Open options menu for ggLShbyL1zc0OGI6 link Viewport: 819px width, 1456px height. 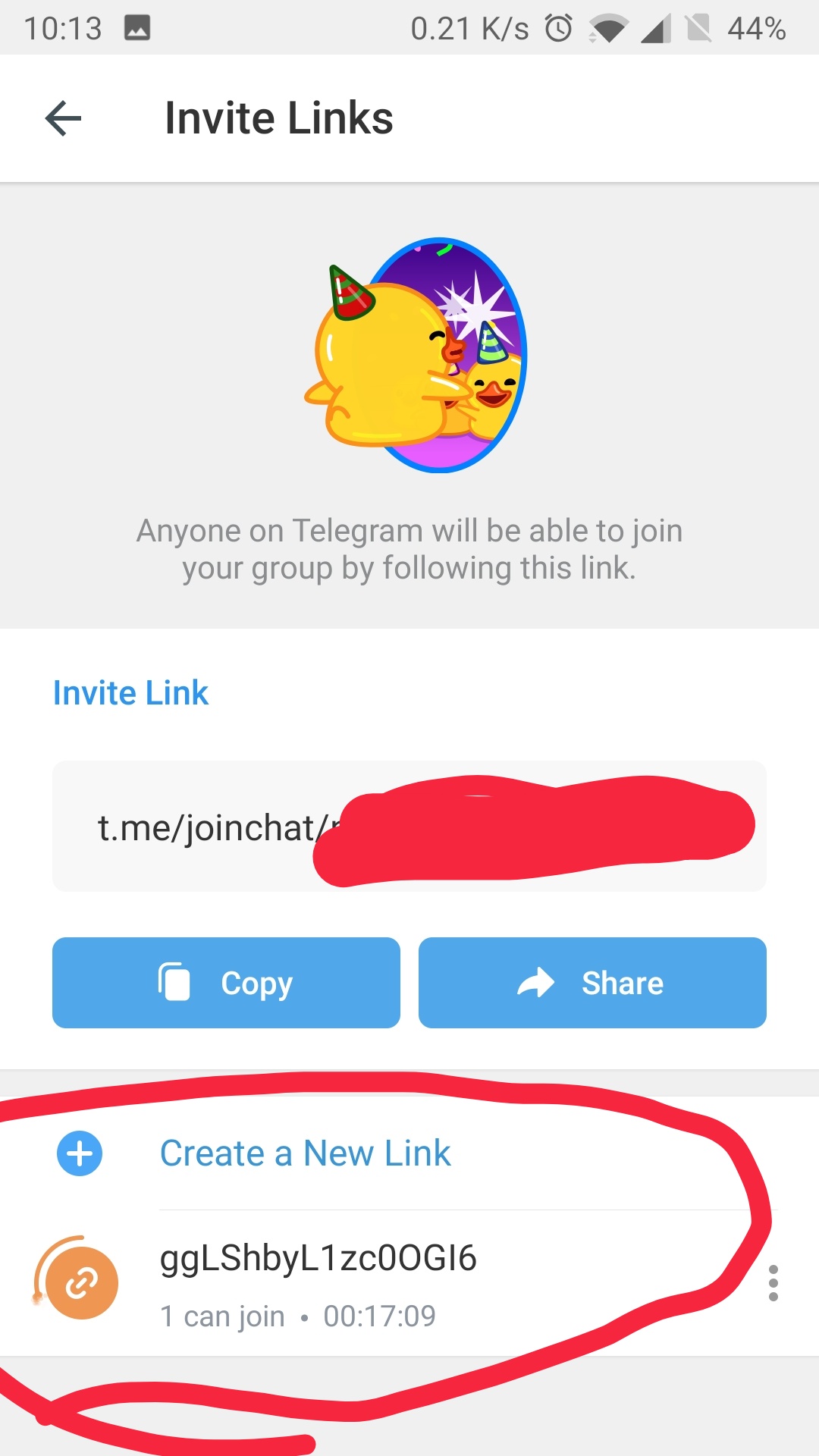pos(773,1283)
